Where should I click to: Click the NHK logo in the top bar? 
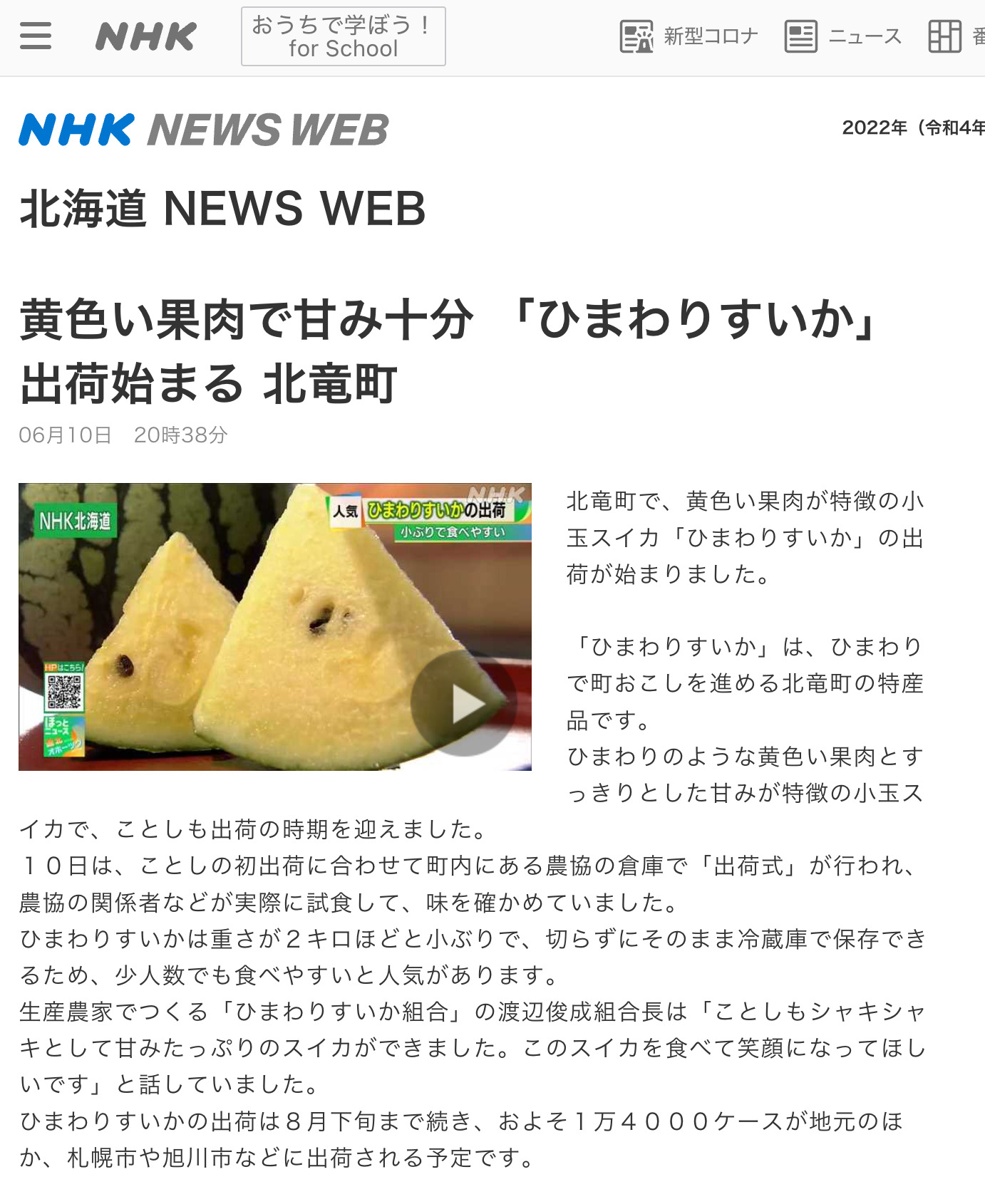click(145, 36)
